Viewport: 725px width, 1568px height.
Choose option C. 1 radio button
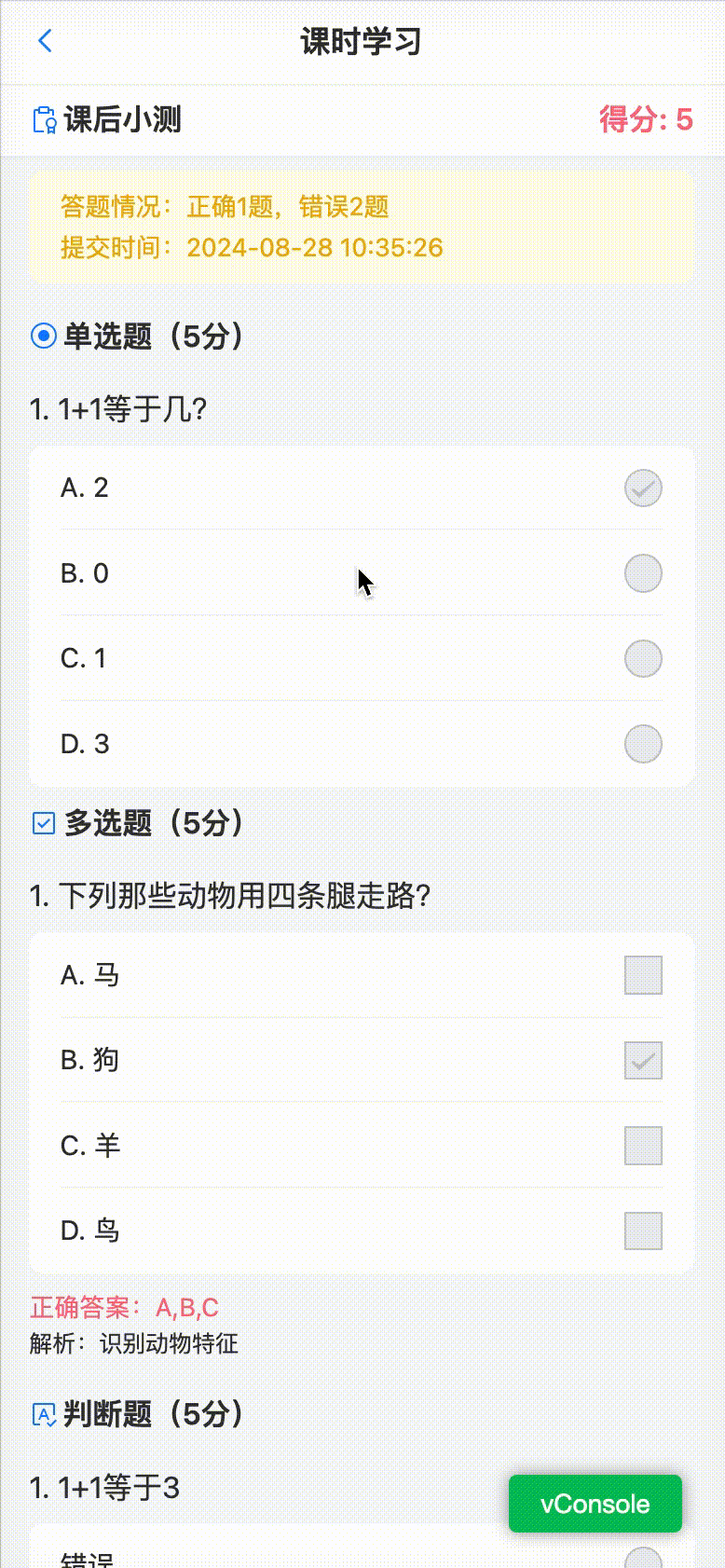(643, 659)
